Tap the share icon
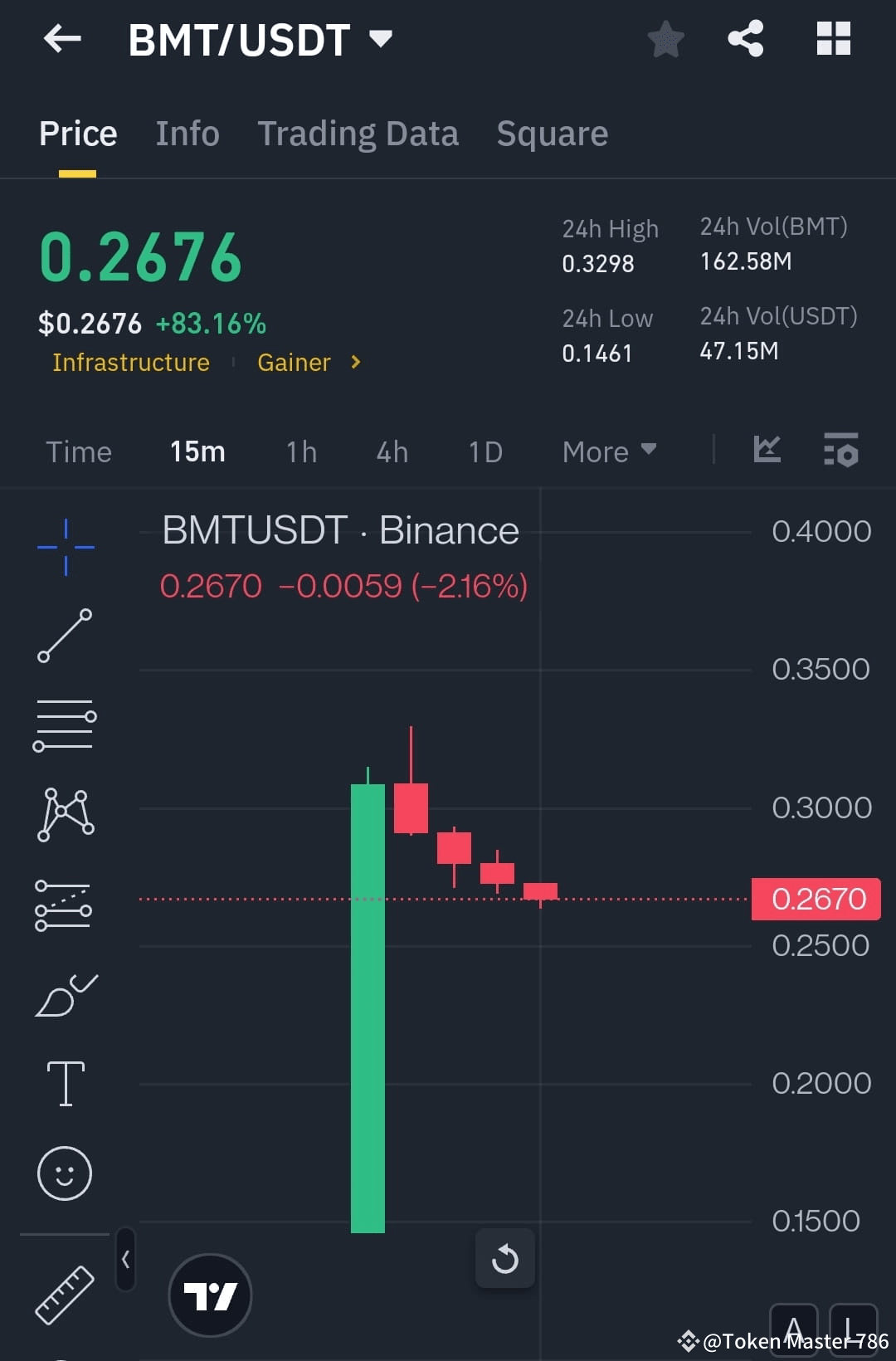This screenshot has height=1361, width=896. pyautogui.click(x=744, y=37)
